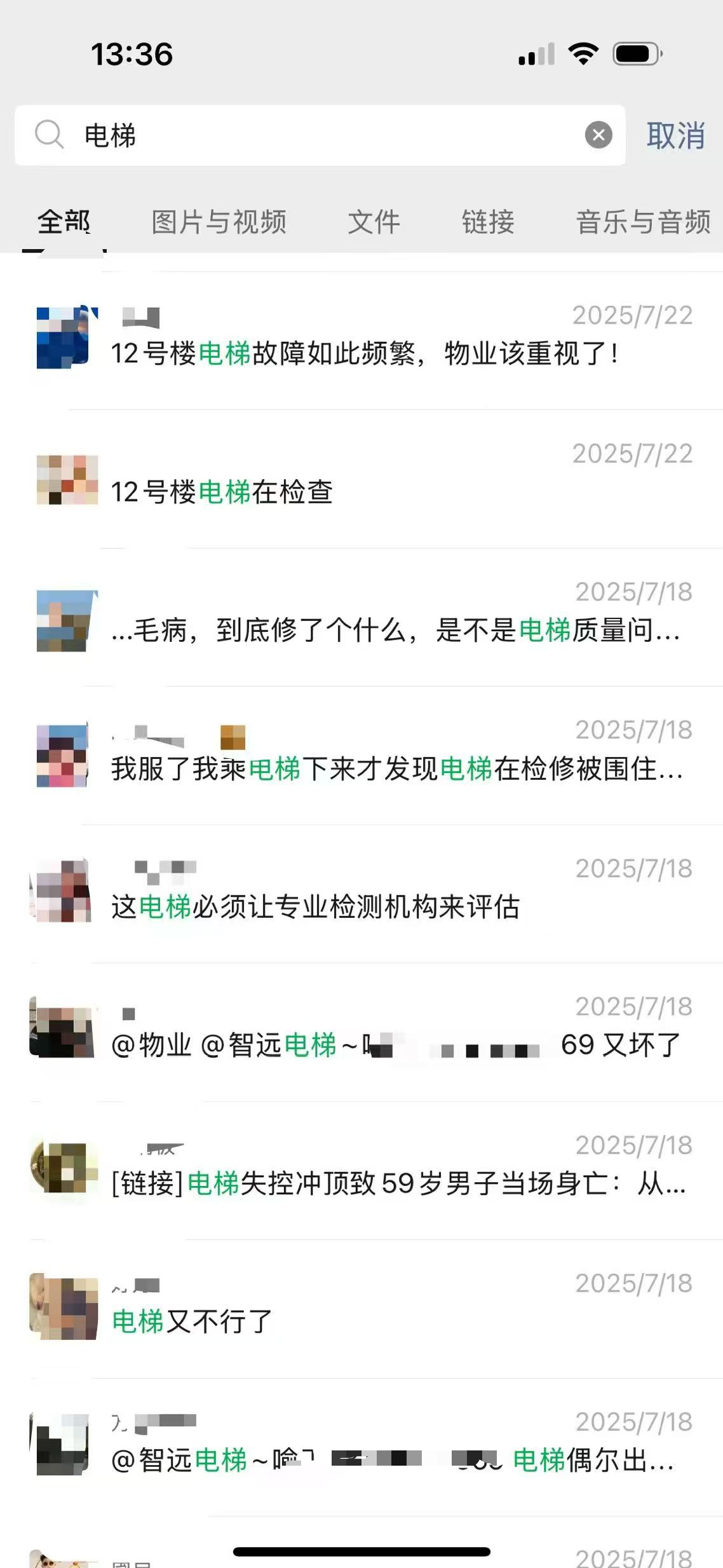Tap the clear (X) icon in the search bar

coord(596,135)
